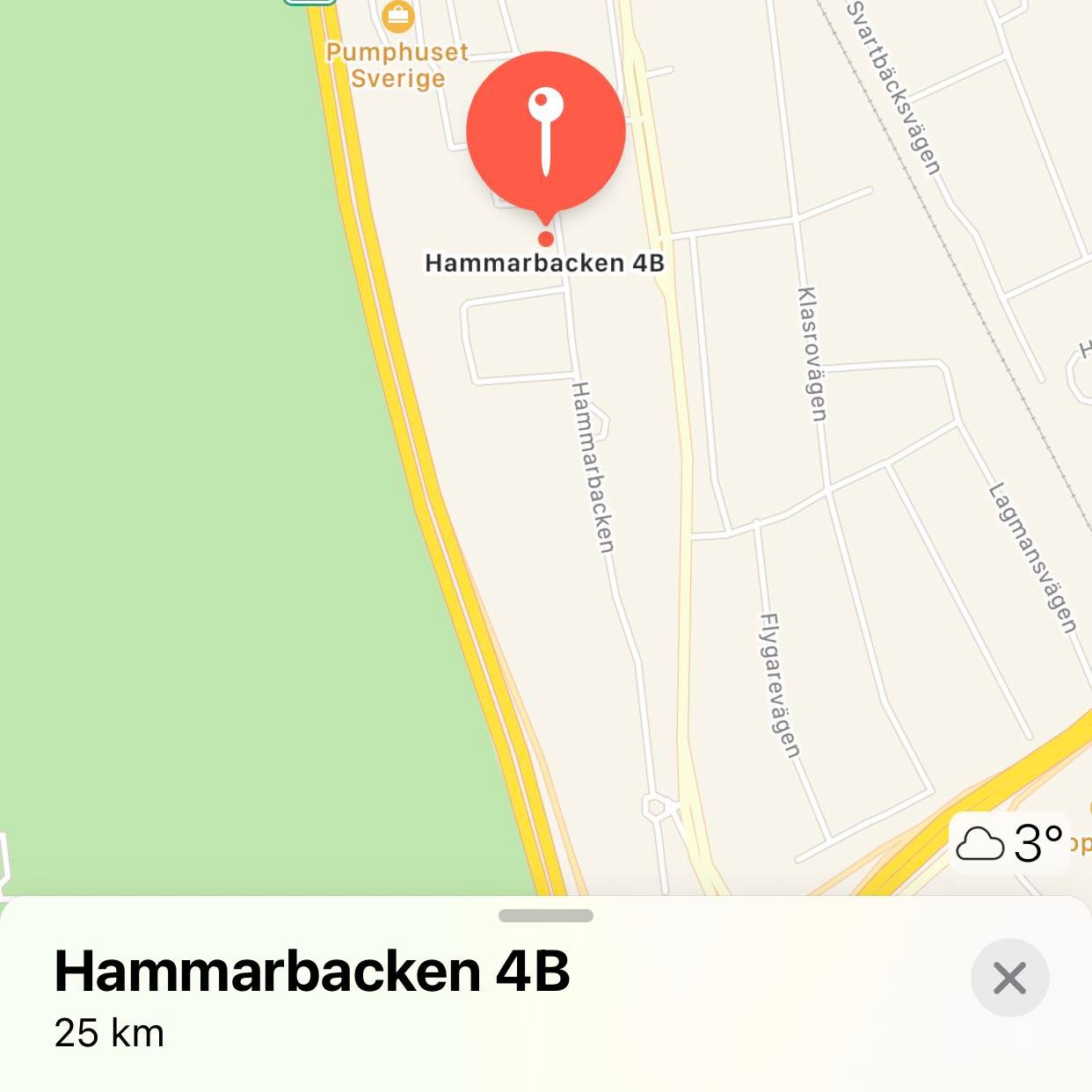
Task: Expand the place card grabber handle
Action: point(545,915)
